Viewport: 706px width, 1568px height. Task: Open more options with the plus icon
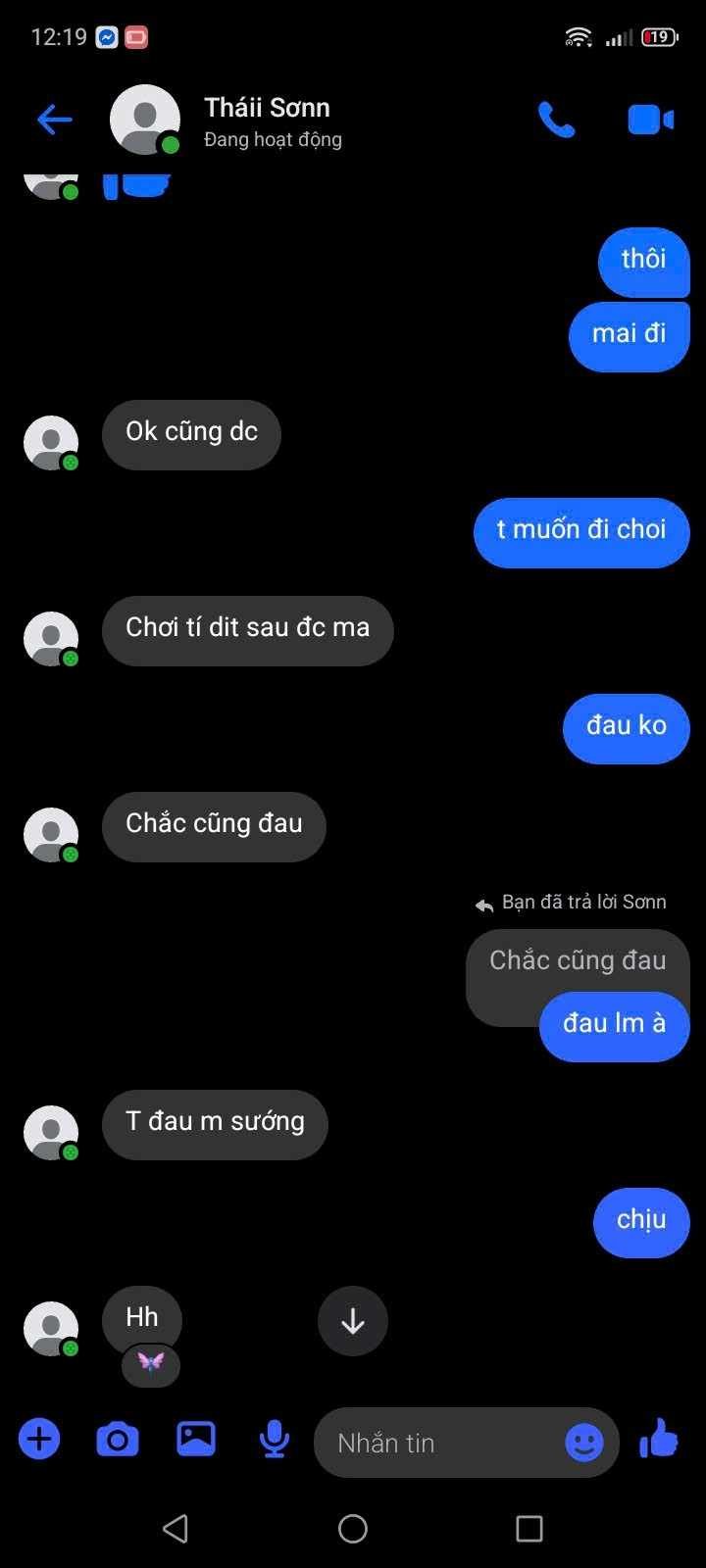click(x=39, y=1440)
